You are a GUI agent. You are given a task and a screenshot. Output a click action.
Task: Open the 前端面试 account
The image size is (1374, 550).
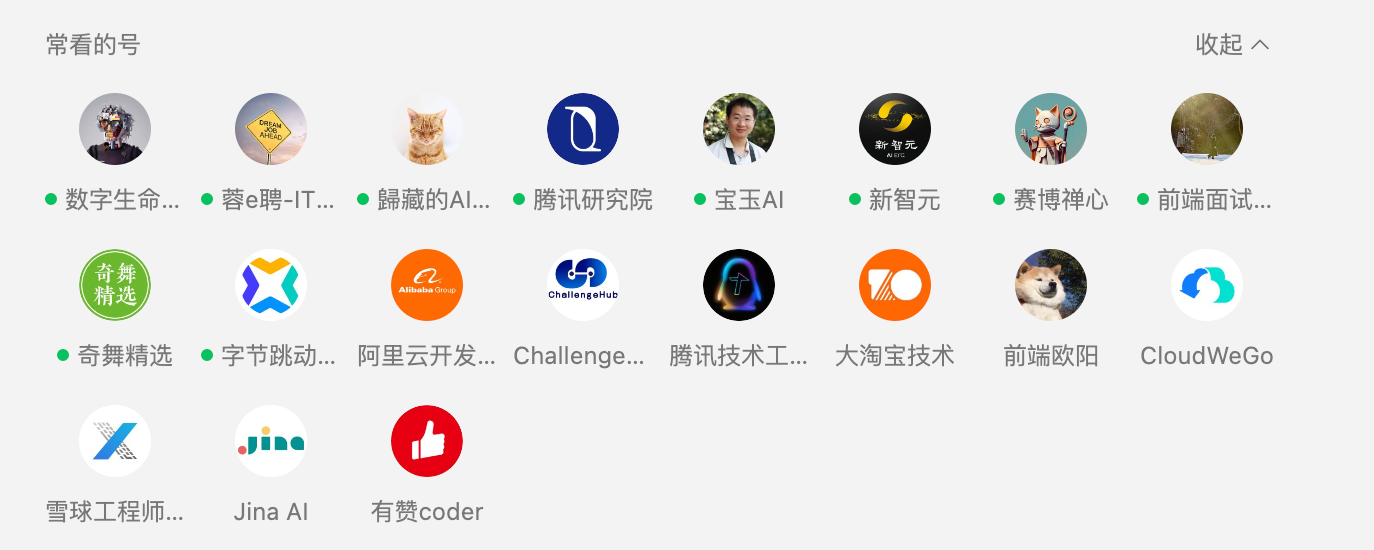1207,130
